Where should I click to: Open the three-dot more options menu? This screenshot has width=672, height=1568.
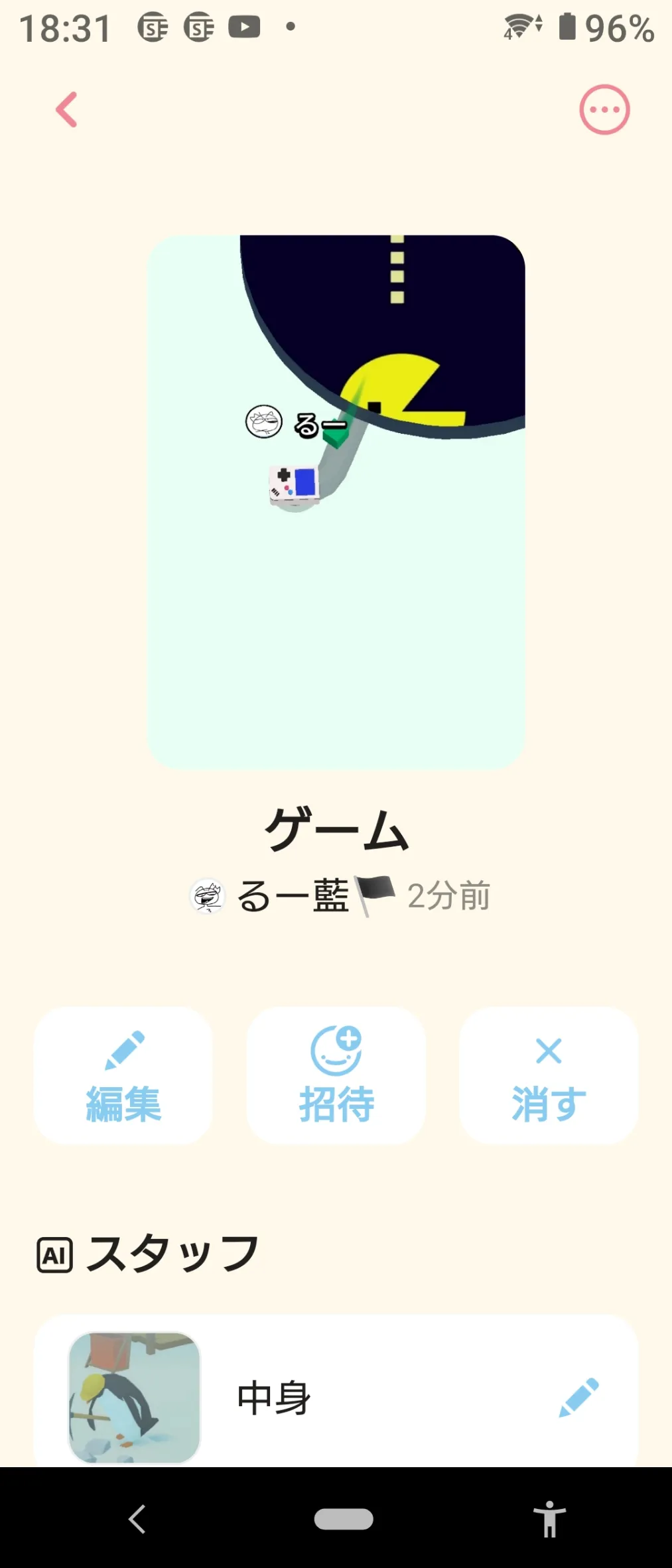point(604,109)
